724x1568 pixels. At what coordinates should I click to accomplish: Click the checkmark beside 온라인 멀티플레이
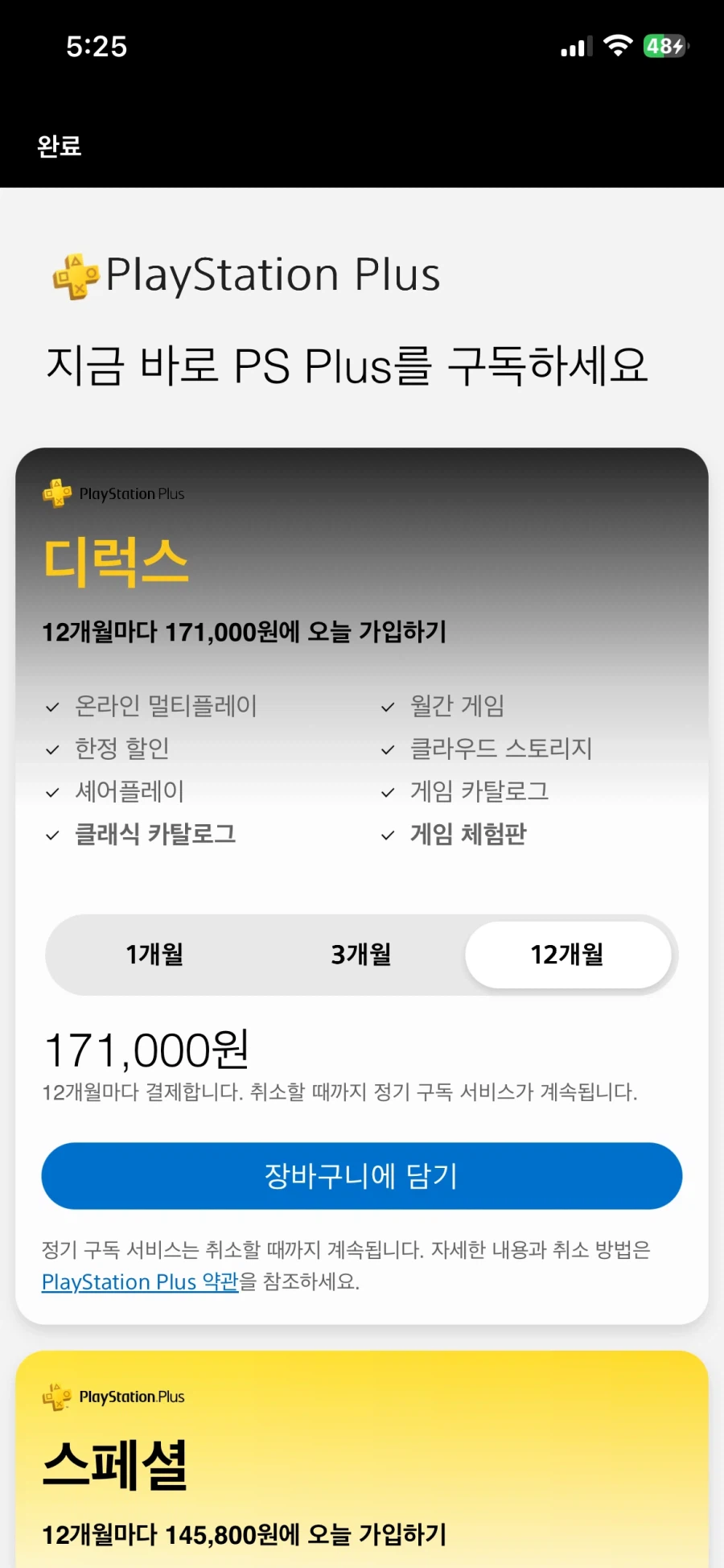coord(52,707)
